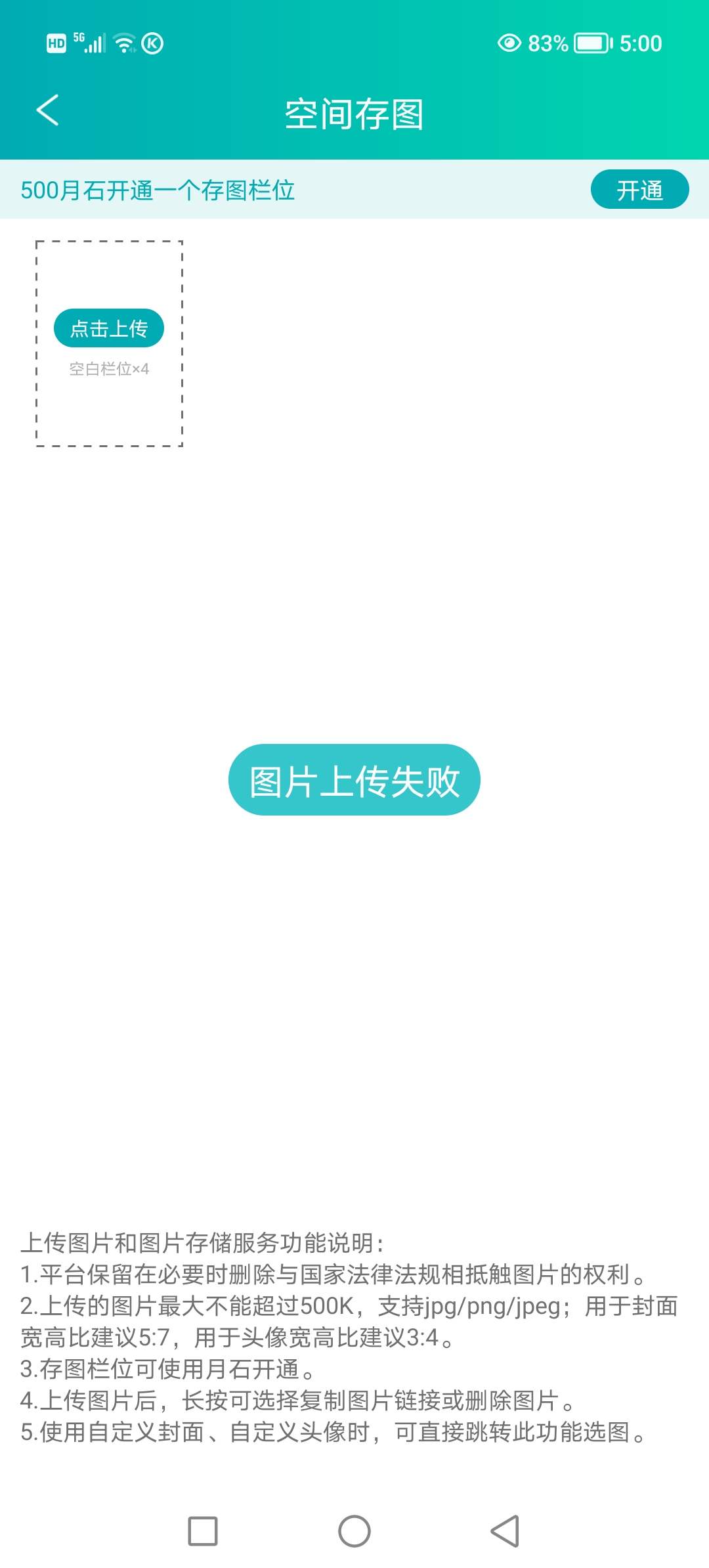Tap 点击上传 to upload an image

point(109,328)
